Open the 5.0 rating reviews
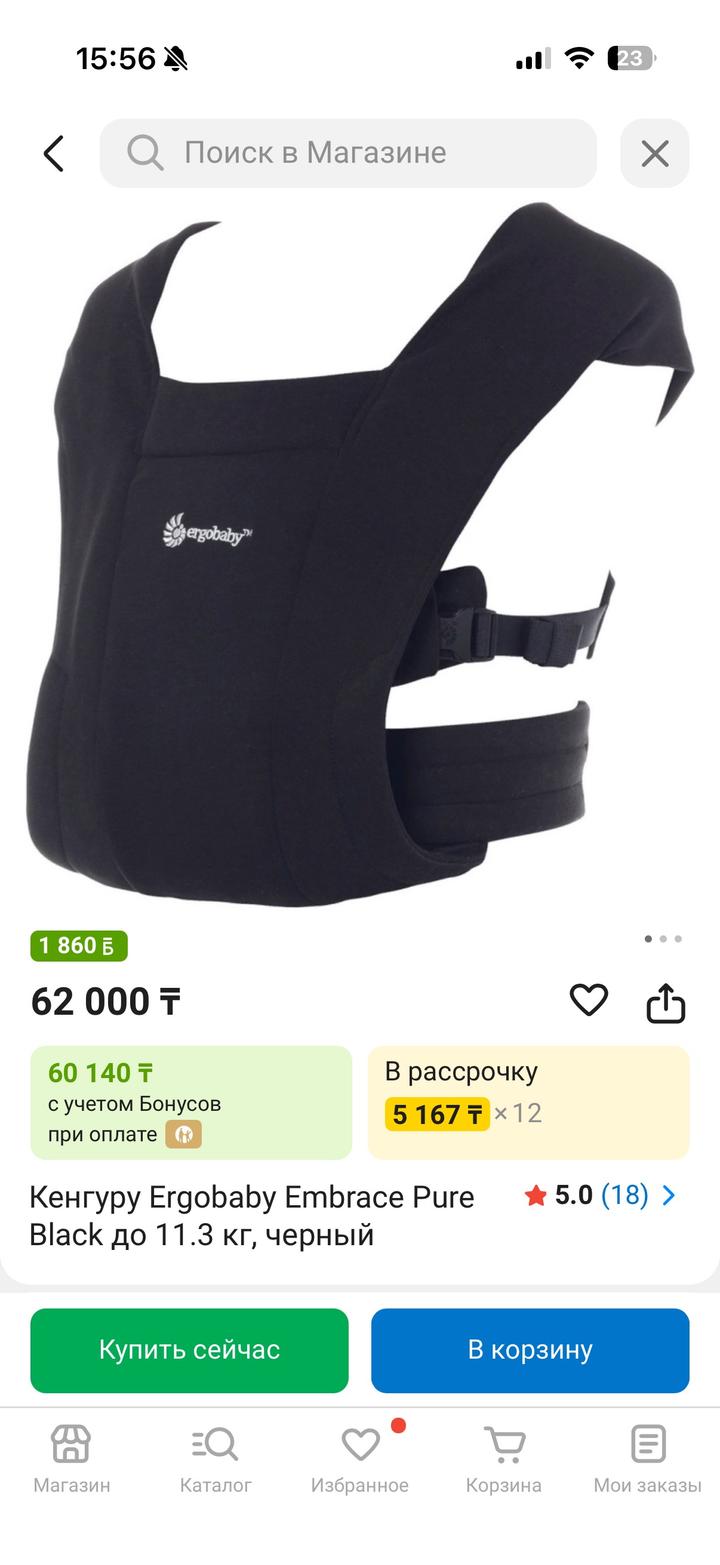The height and width of the screenshot is (1565, 720). click(x=600, y=1195)
